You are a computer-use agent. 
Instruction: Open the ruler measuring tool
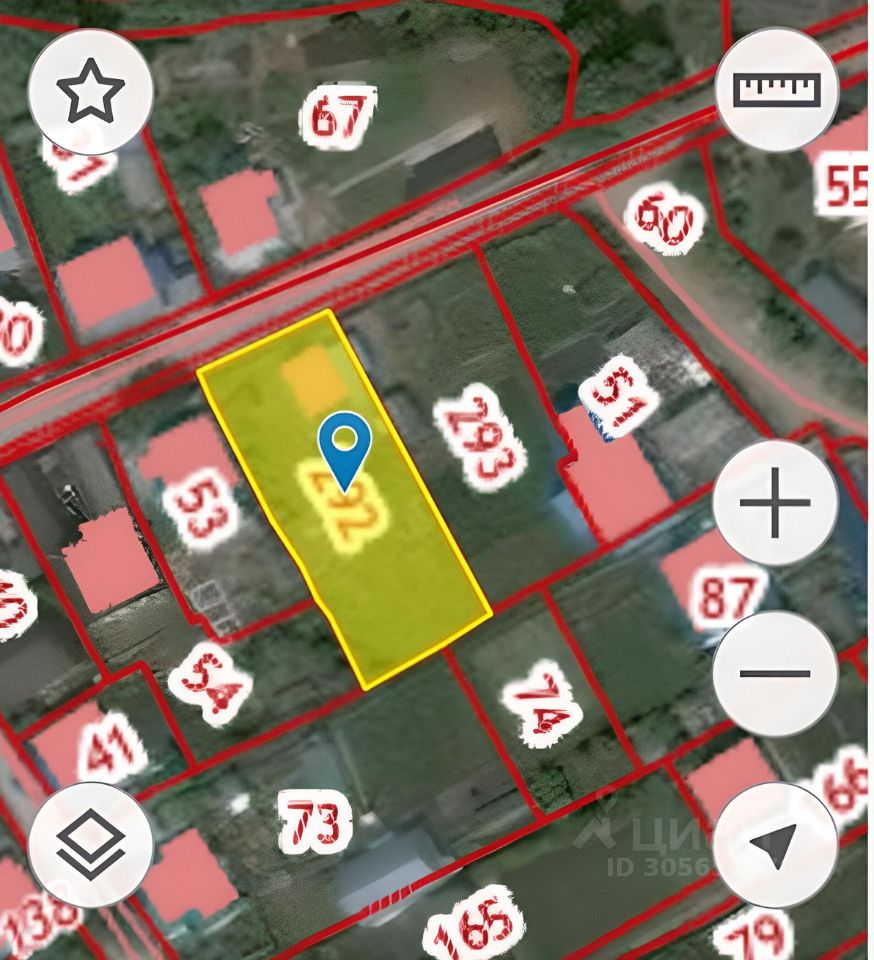coord(776,90)
